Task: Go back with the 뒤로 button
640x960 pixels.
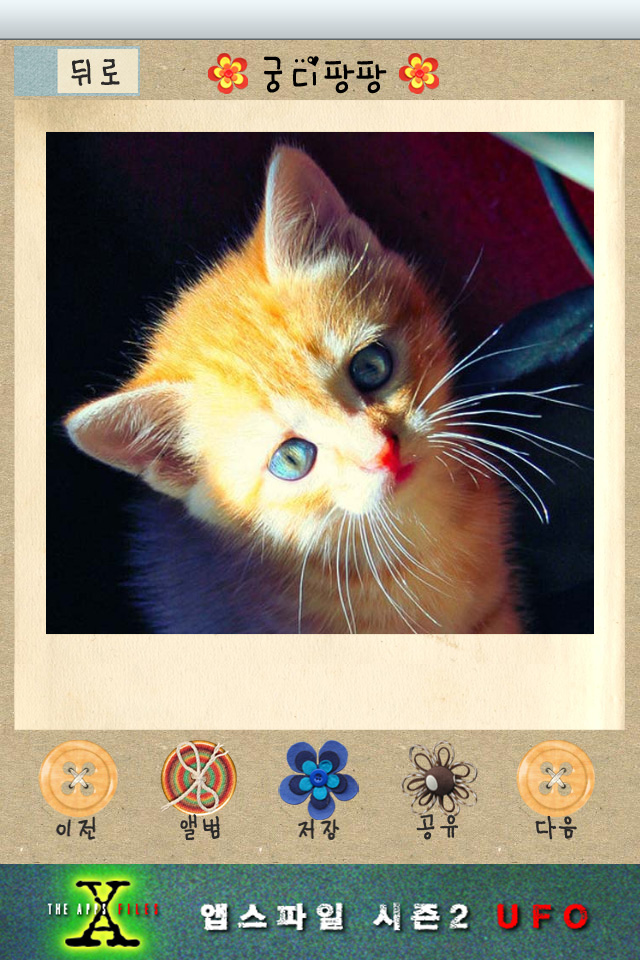Action: click(96, 72)
